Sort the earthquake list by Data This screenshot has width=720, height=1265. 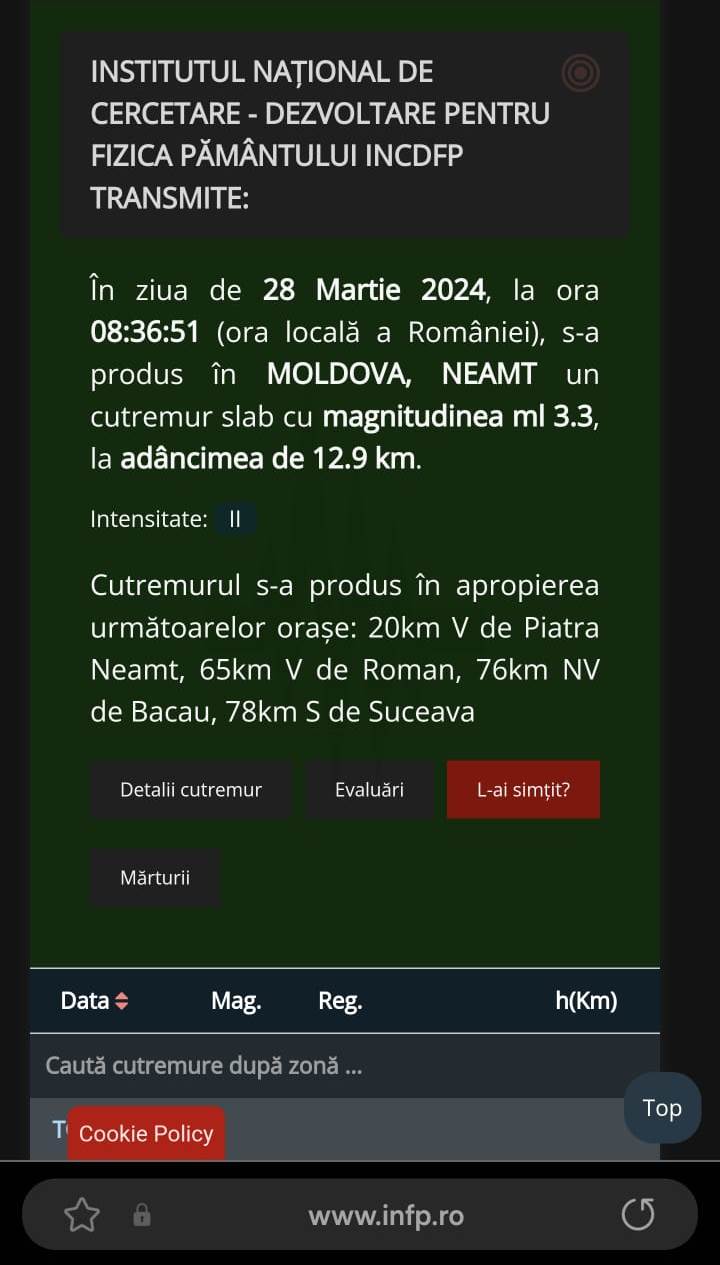coord(94,1001)
